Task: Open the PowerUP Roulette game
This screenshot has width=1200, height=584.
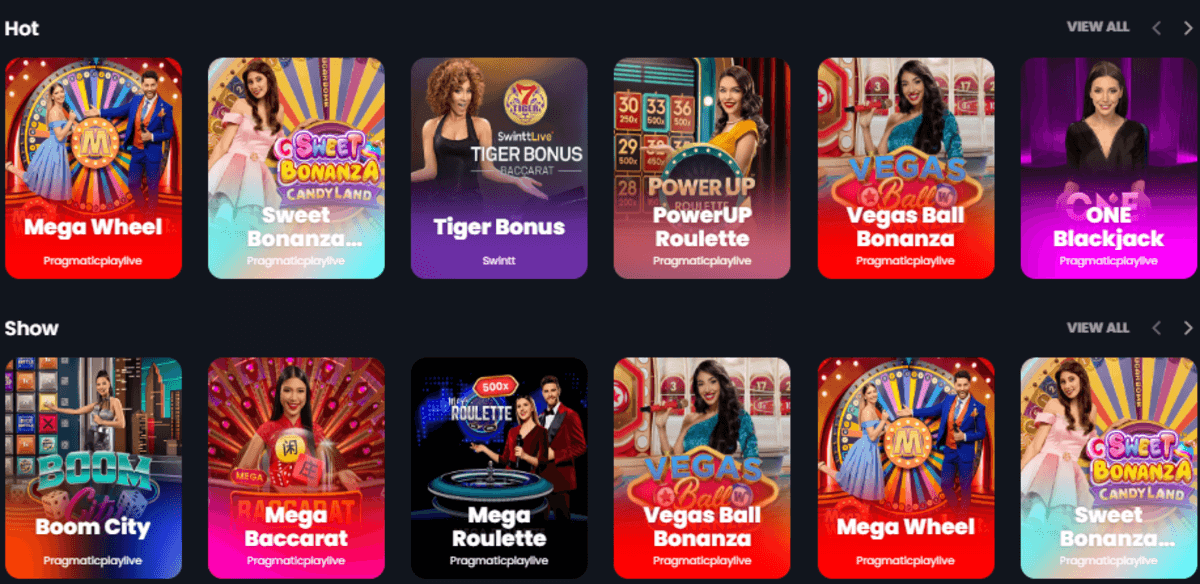Action: click(701, 167)
